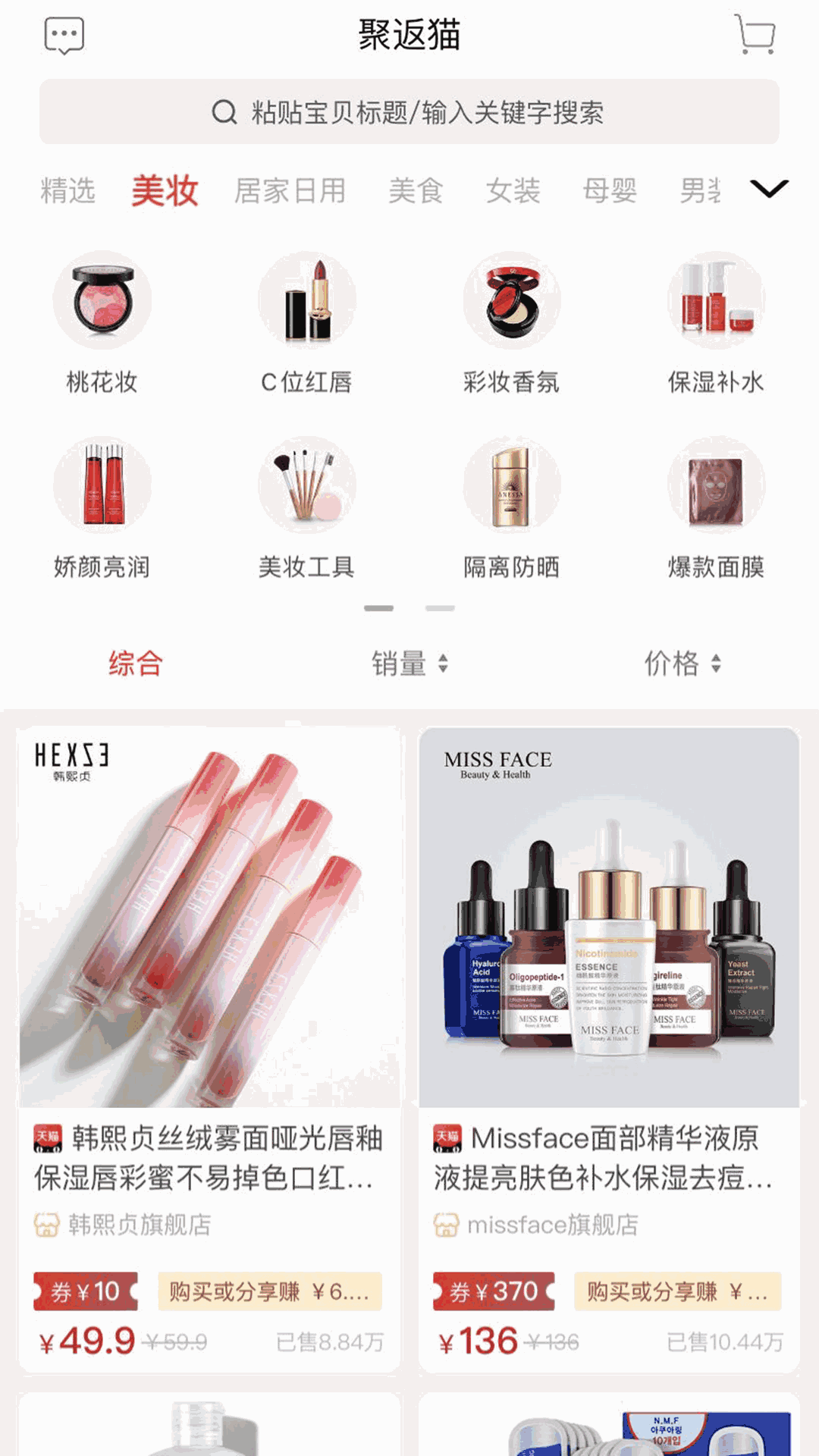The height and width of the screenshot is (1456, 819).
Task: View the Missface essence product card
Action: point(609,1046)
